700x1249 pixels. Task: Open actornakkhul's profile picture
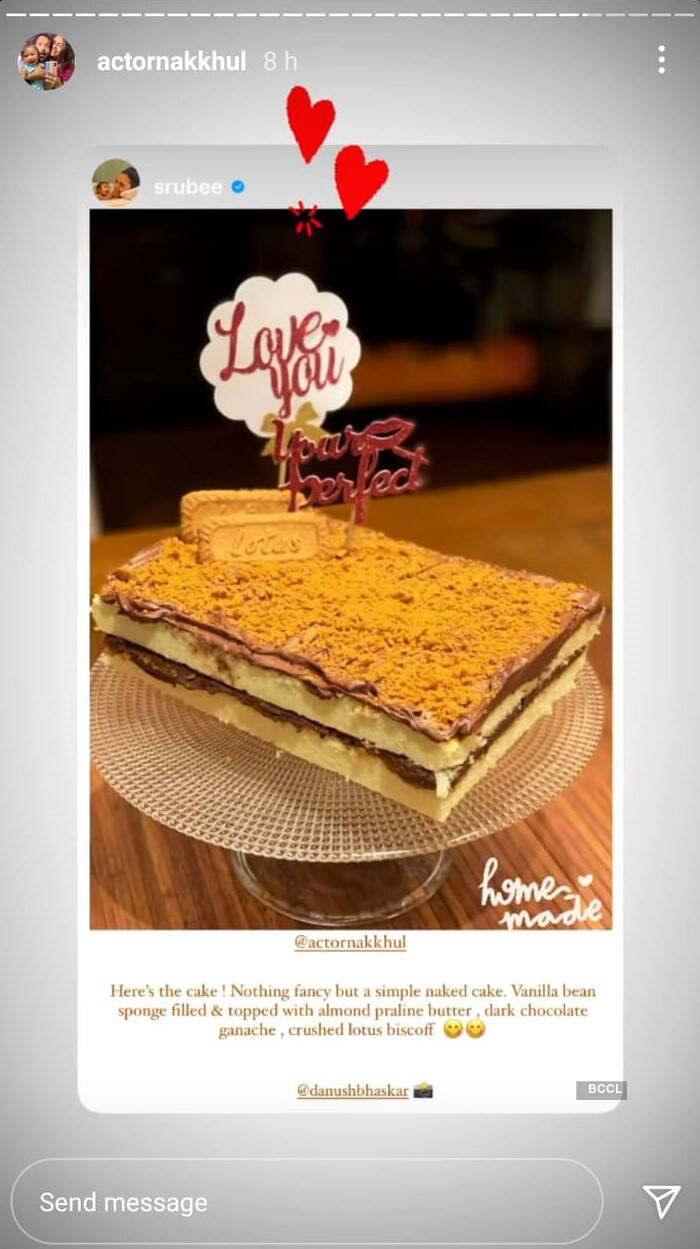[46, 61]
